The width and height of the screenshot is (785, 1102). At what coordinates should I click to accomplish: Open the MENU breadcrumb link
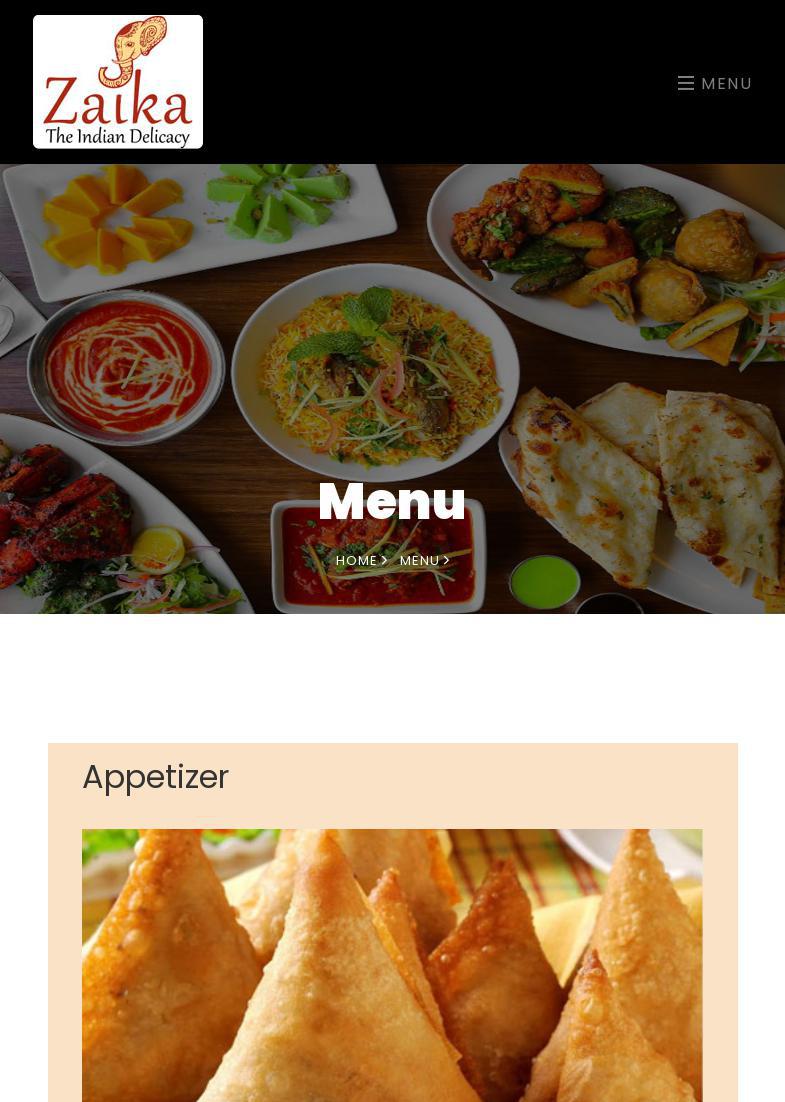point(419,561)
